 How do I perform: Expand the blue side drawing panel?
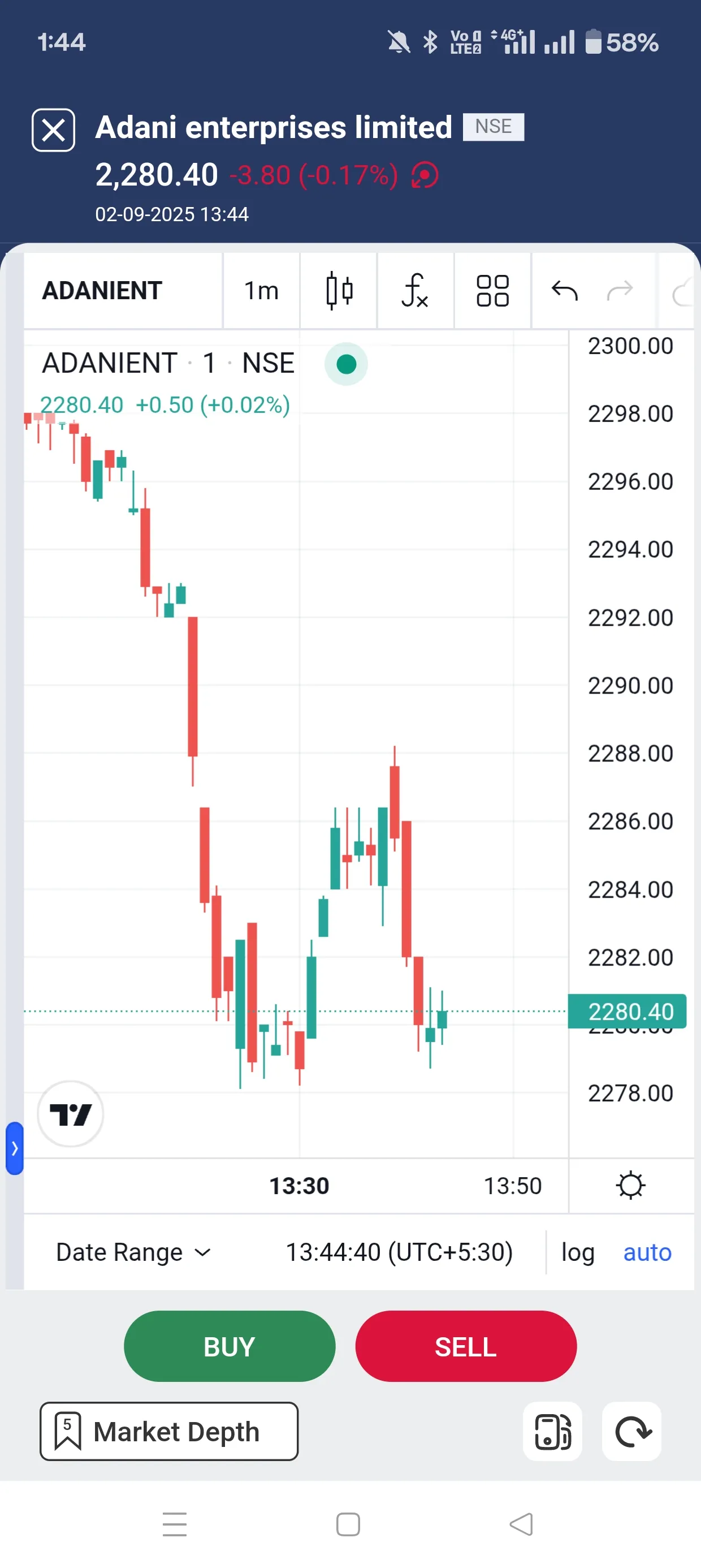coord(15,1148)
